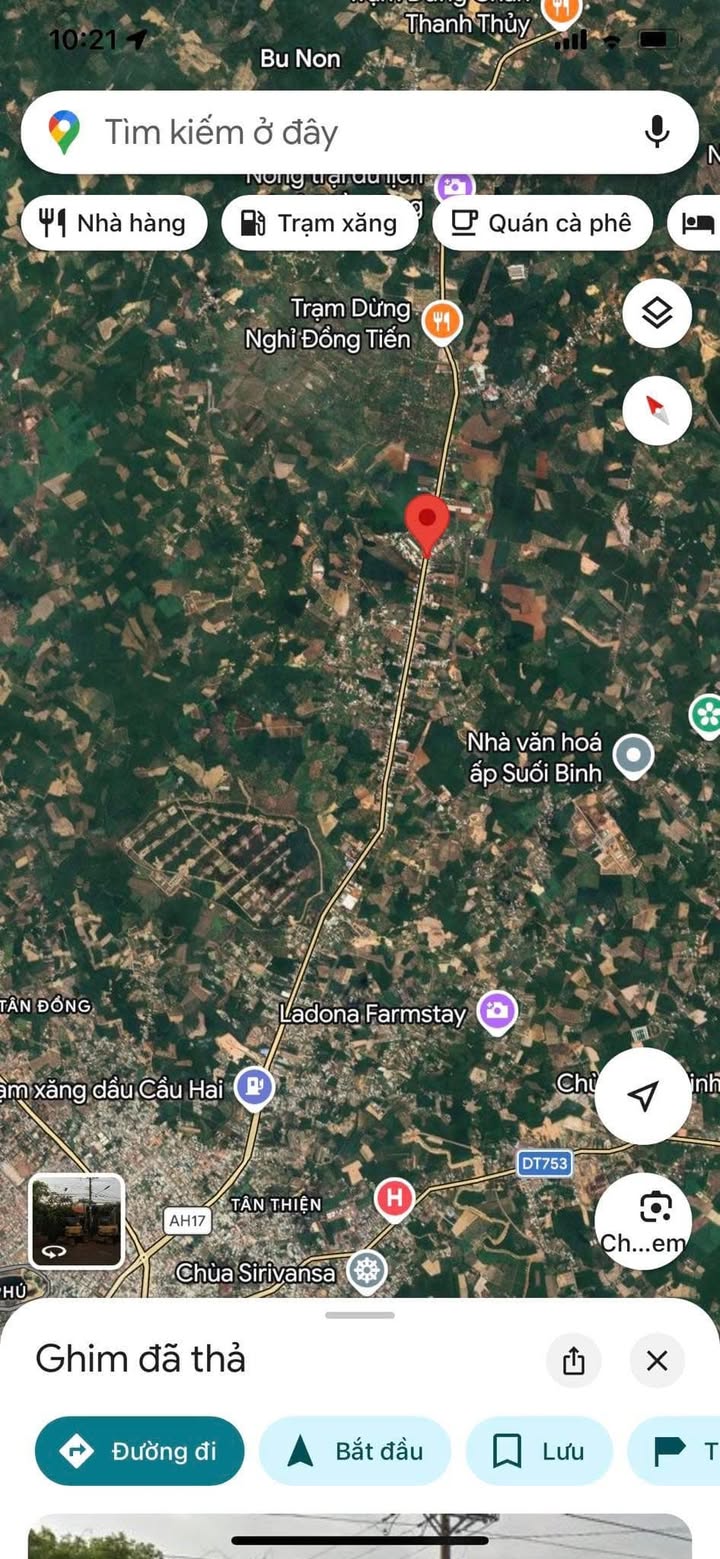Show Quán cà phê nearby
Viewport: 720px width, 1559px height.
[543, 222]
